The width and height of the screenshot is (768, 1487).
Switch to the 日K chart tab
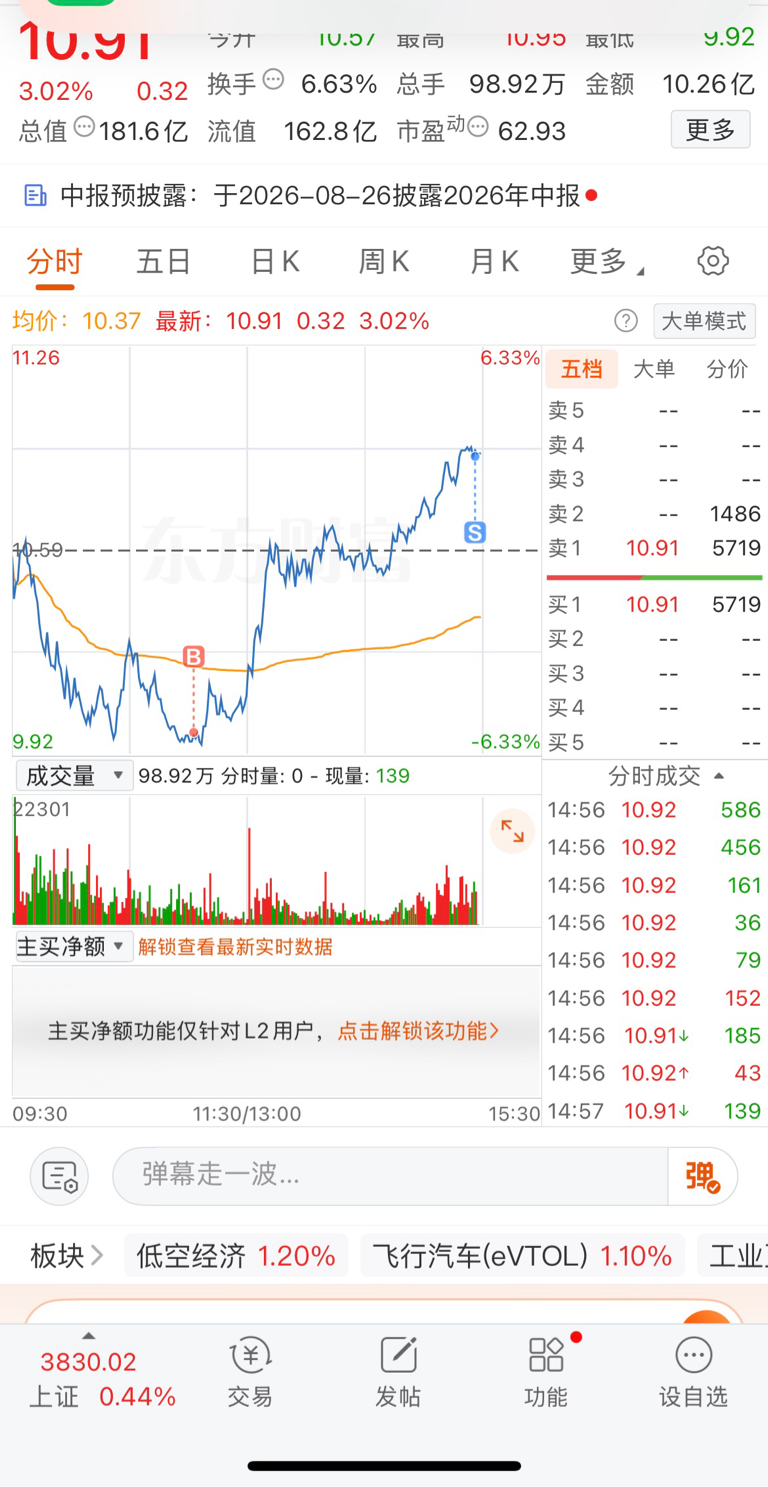(x=274, y=262)
